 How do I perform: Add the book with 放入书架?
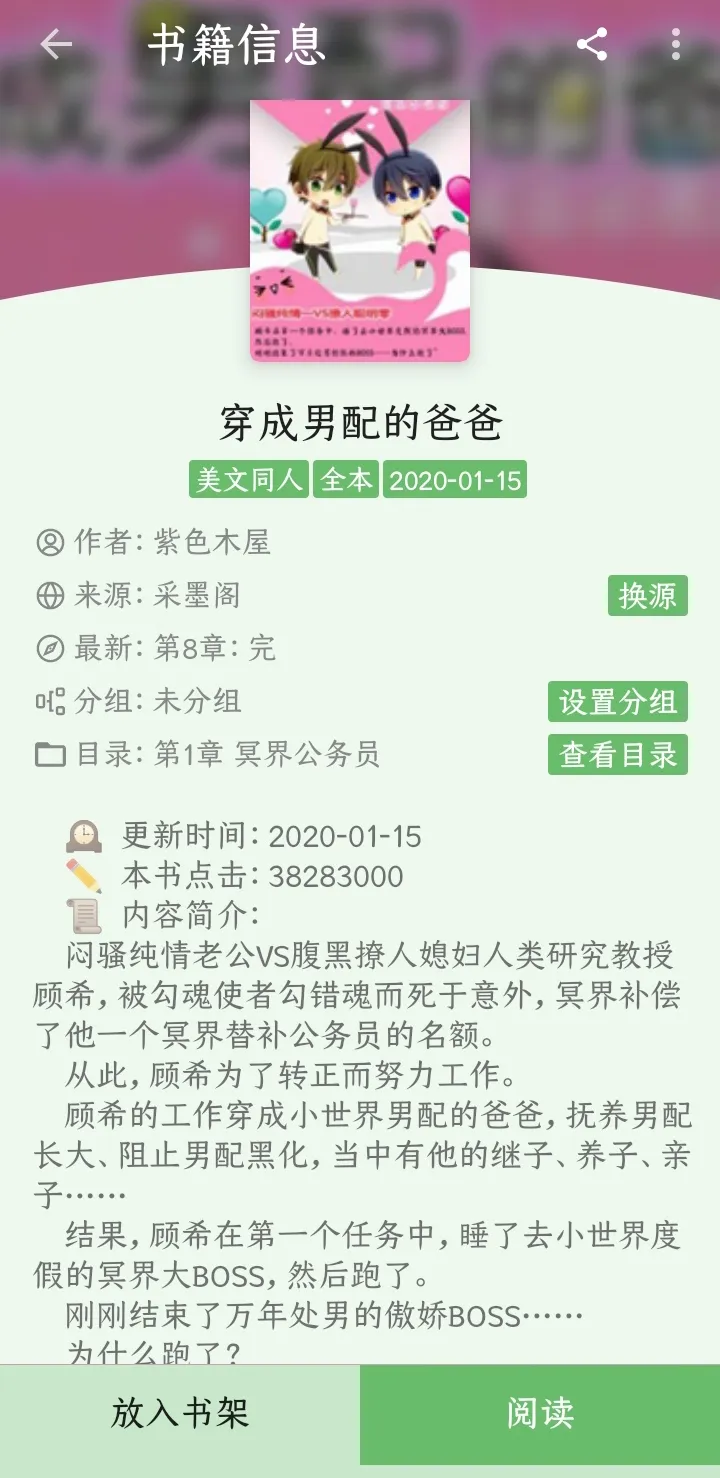[180, 1414]
